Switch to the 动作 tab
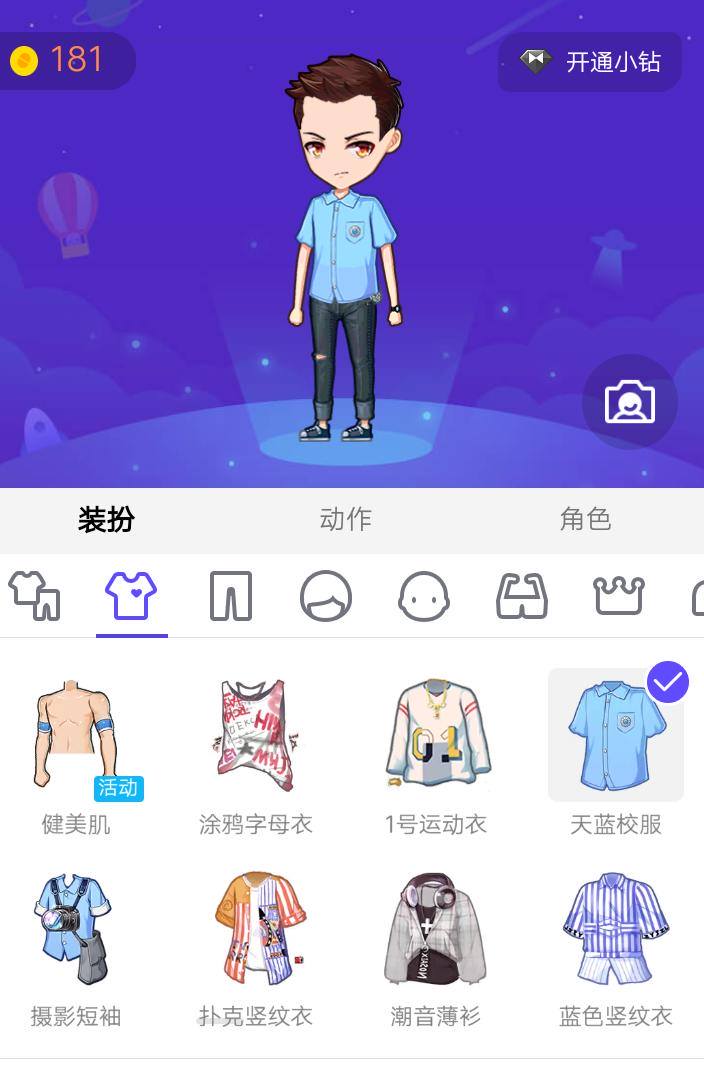704x1067 pixels. 345,519
